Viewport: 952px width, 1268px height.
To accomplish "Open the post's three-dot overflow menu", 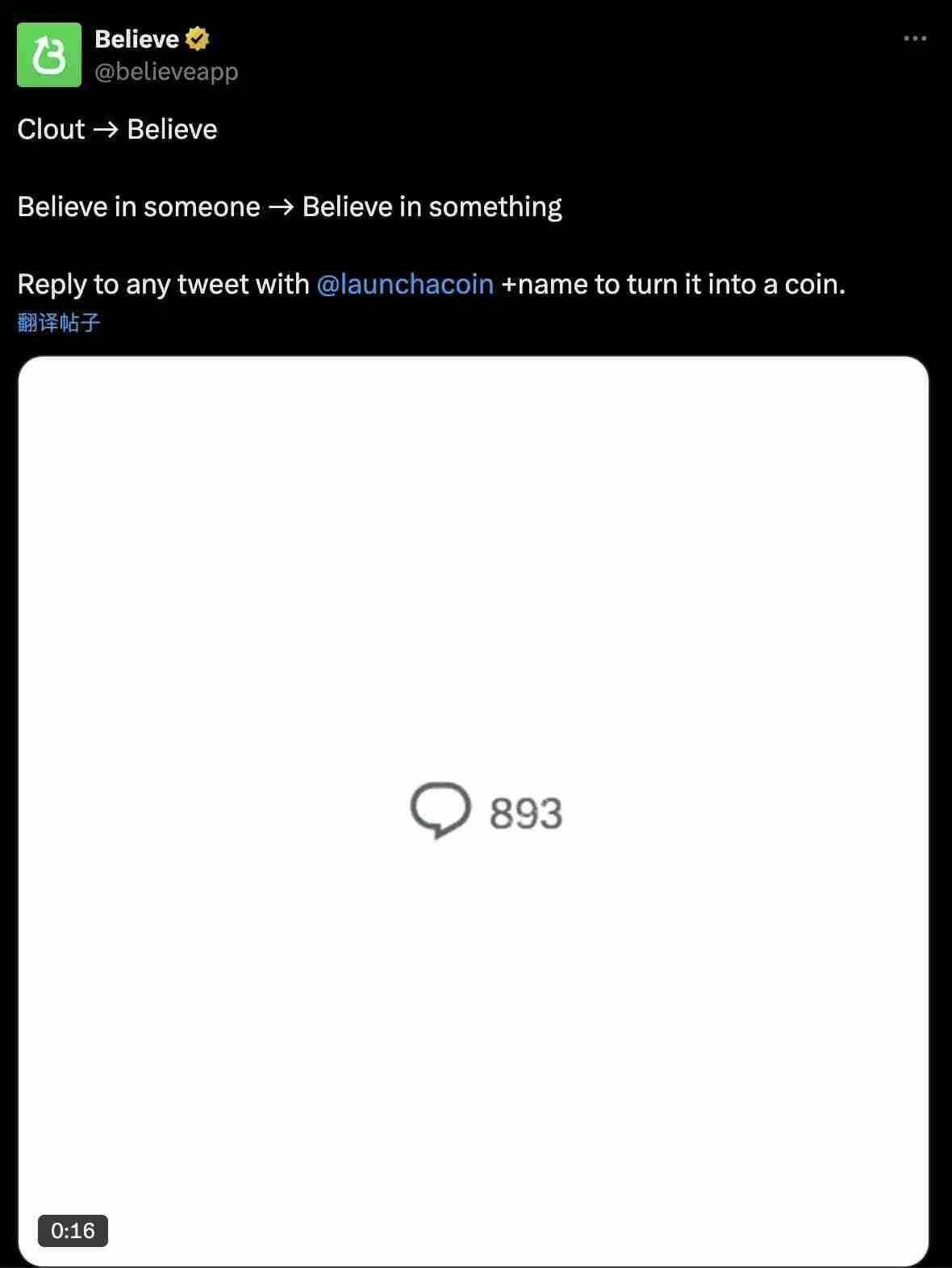I will (x=914, y=39).
